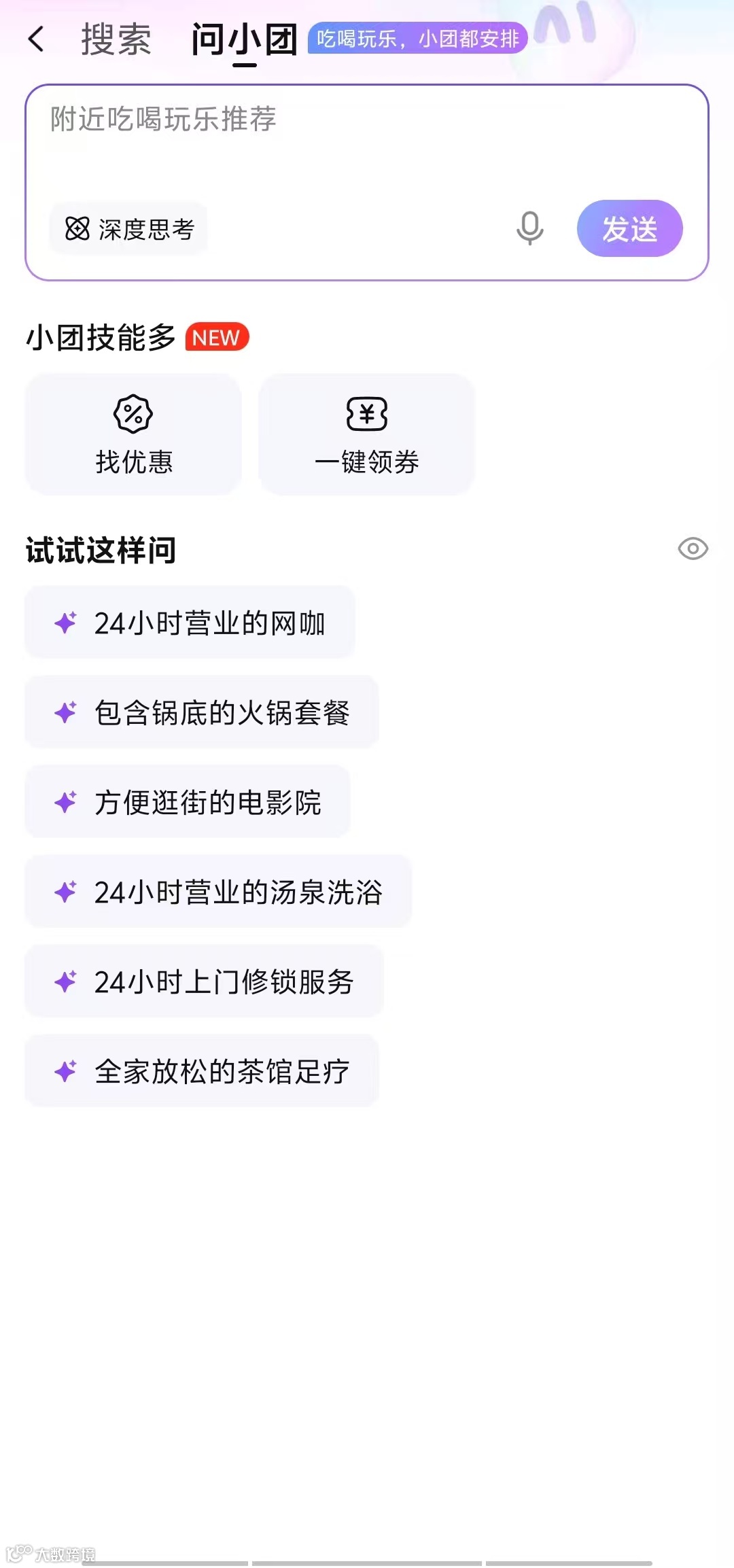Ask about 24小时营业的网咖
Image resolution: width=734 pixels, height=1568 pixels.
[190, 623]
